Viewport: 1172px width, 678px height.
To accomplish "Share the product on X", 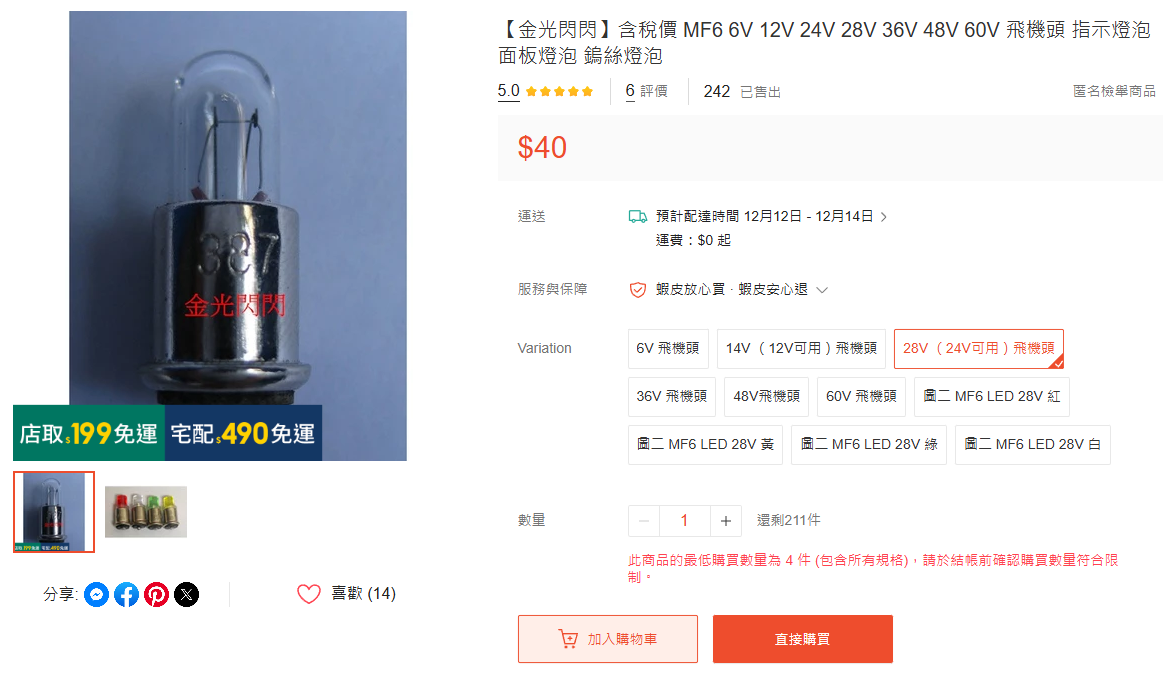I will 186,594.
